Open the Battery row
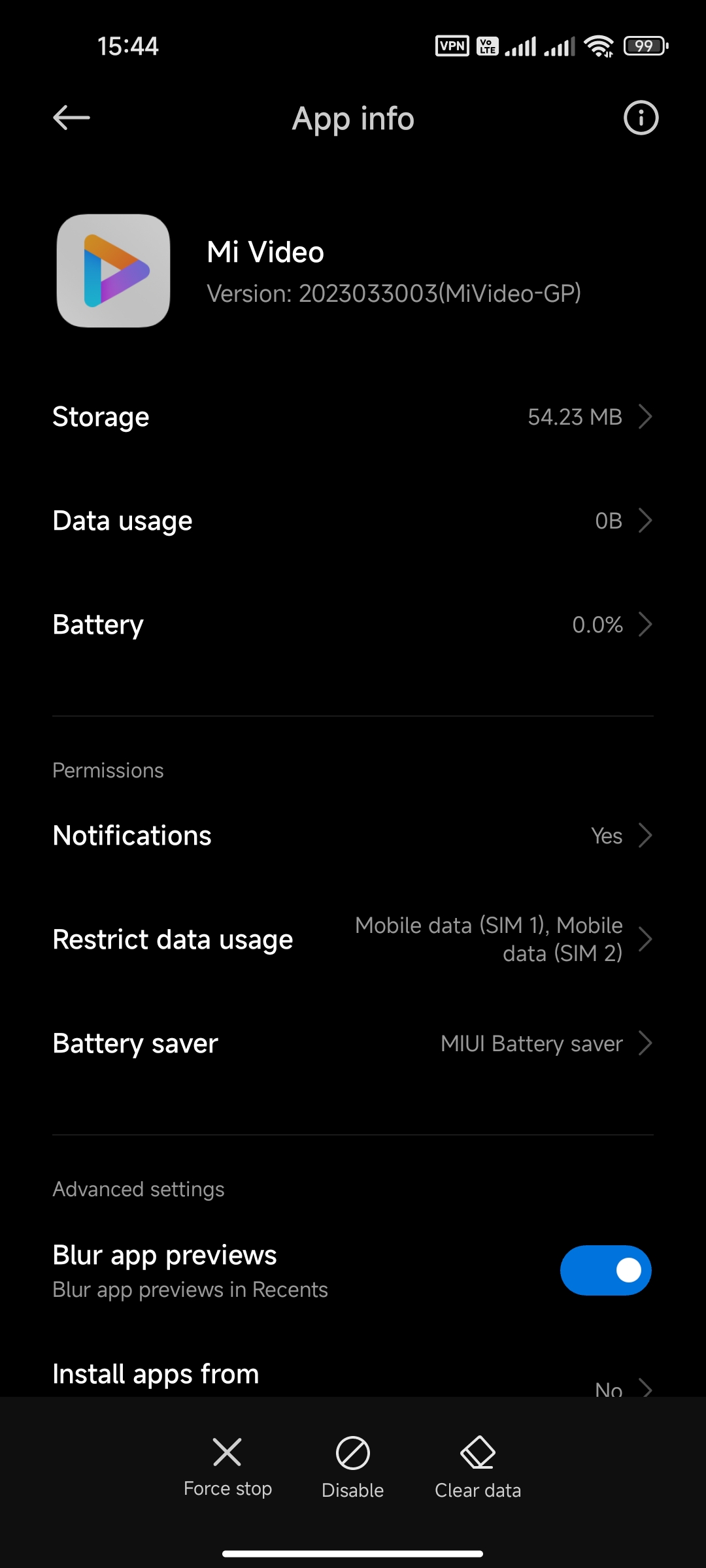706x1568 pixels. [x=353, y=625]
